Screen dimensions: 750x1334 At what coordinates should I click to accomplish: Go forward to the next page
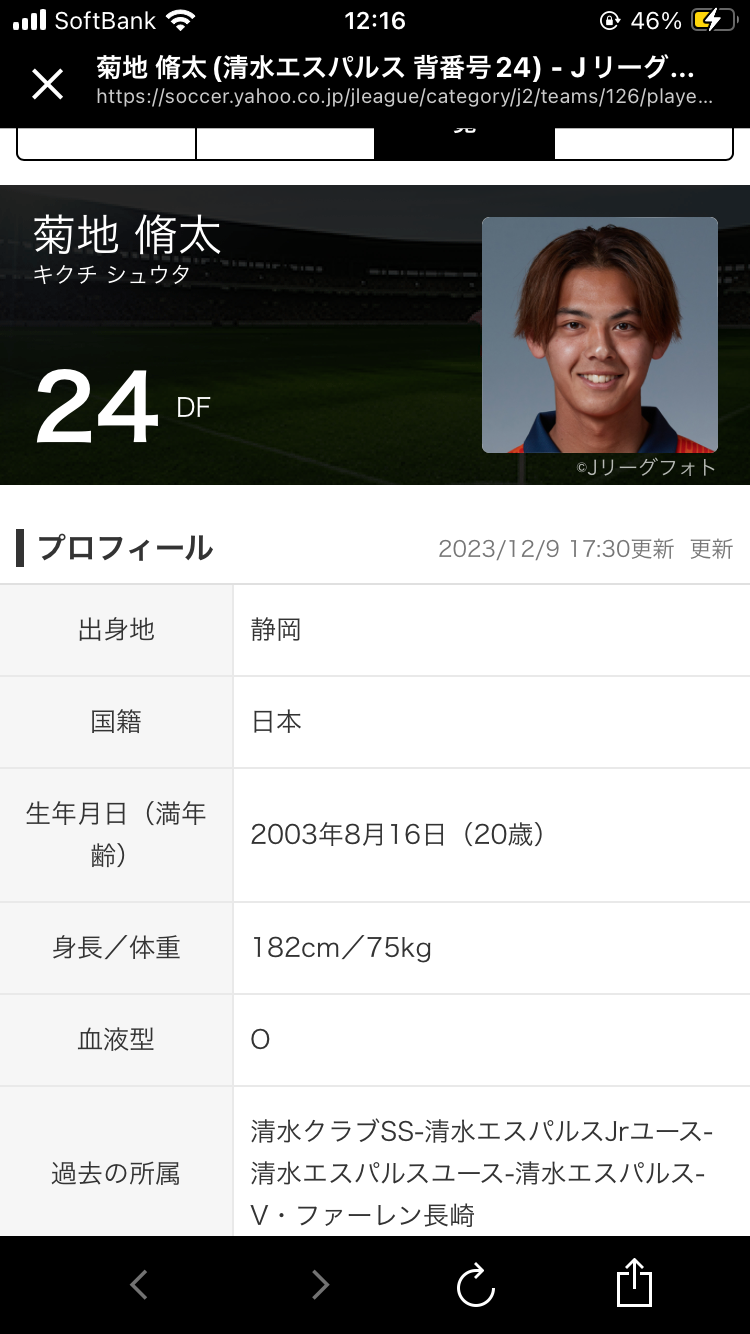tap(320, 1285)
